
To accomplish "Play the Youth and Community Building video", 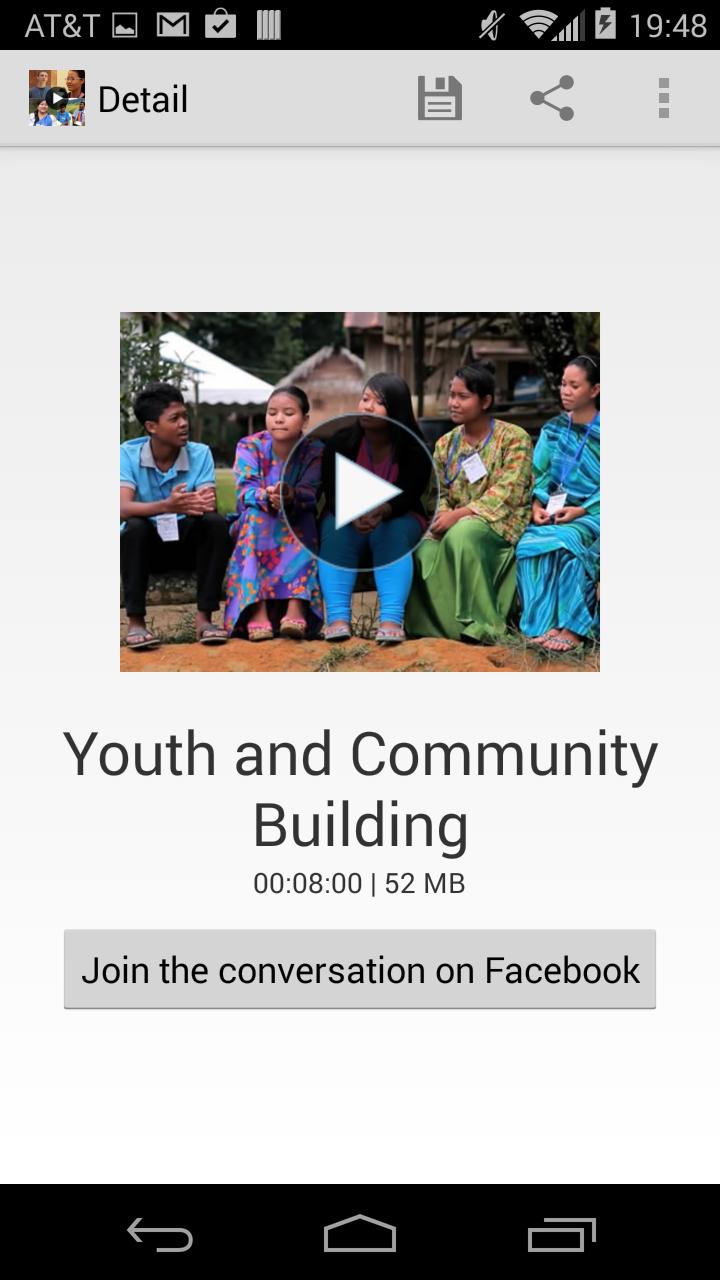I will click(360, 491).
